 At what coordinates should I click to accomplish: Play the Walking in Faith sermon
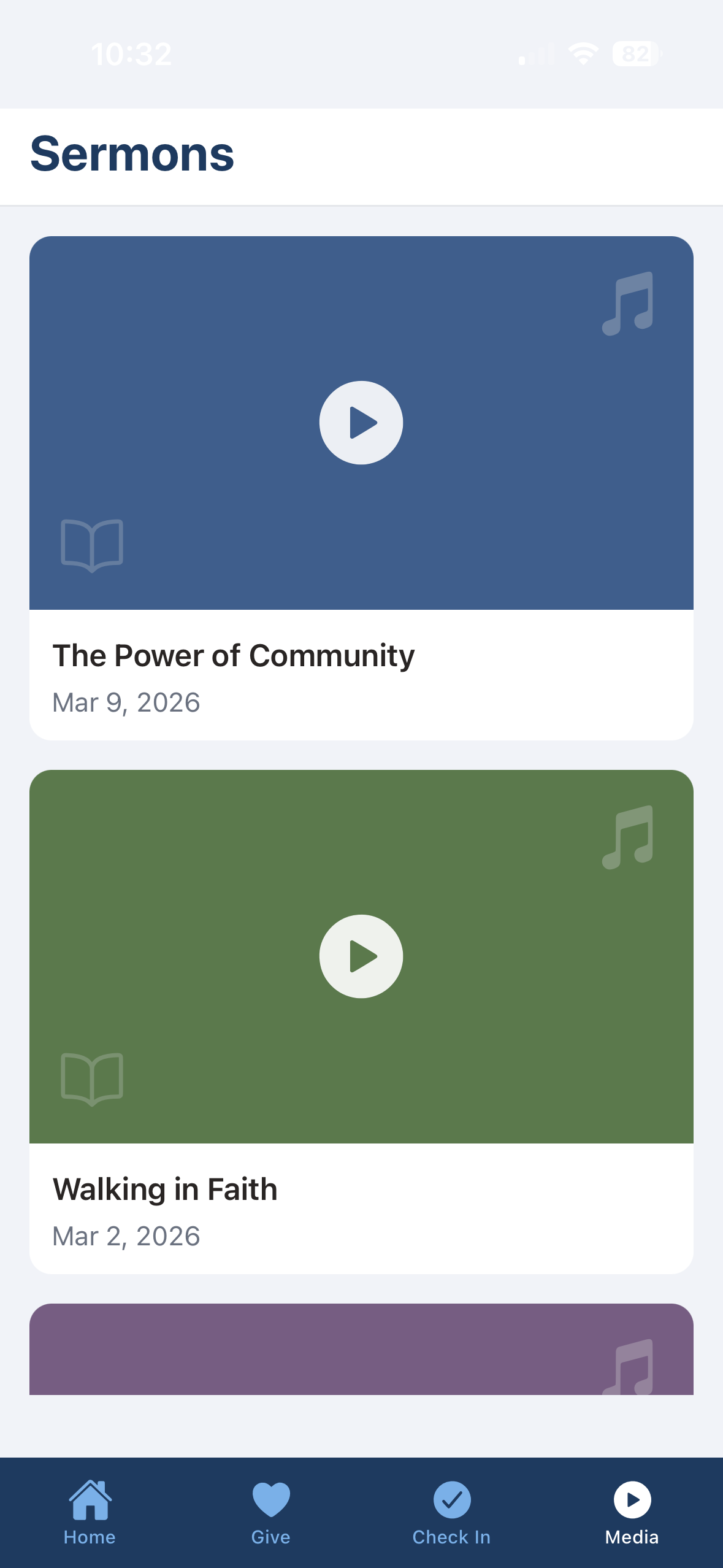coord(361,956)
